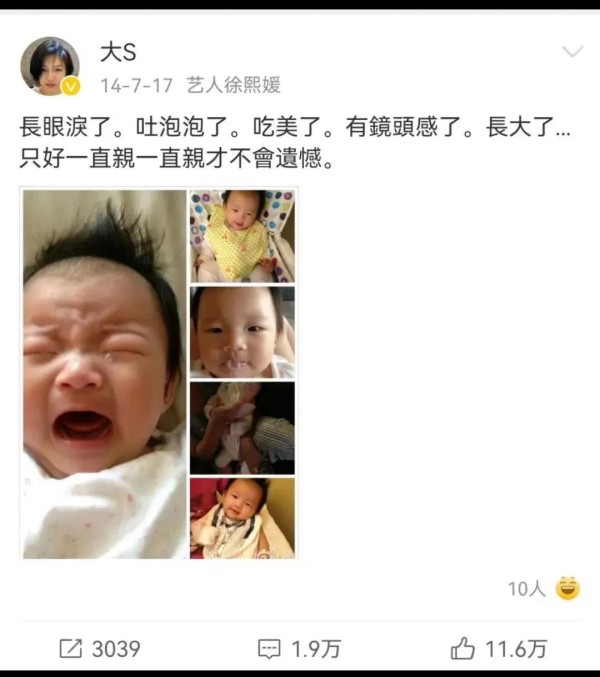The image size is (600, 677).
Task: Open comments with 1.9万 replies
Action: (x=299, y=649)
